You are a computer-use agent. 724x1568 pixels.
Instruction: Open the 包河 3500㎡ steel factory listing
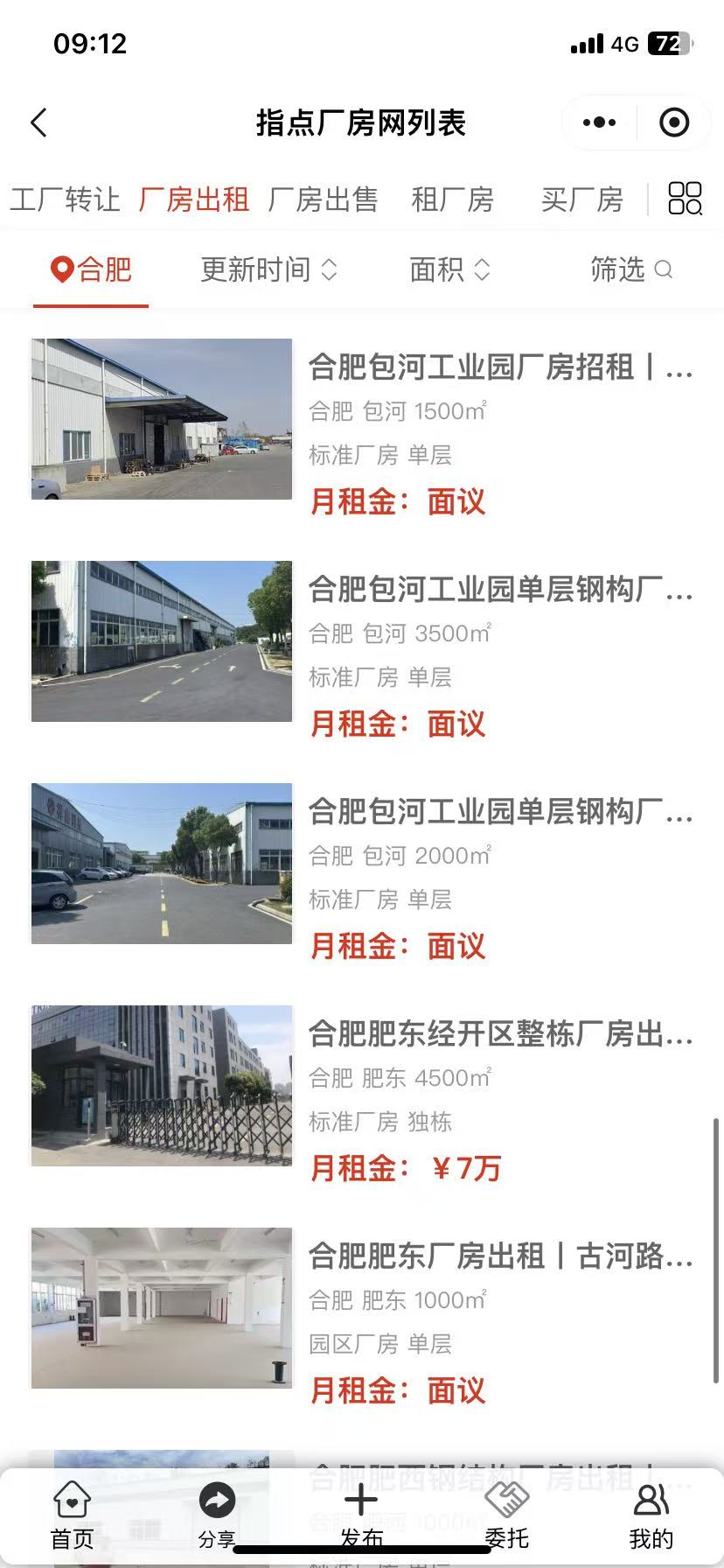click(x=362, y=642)
